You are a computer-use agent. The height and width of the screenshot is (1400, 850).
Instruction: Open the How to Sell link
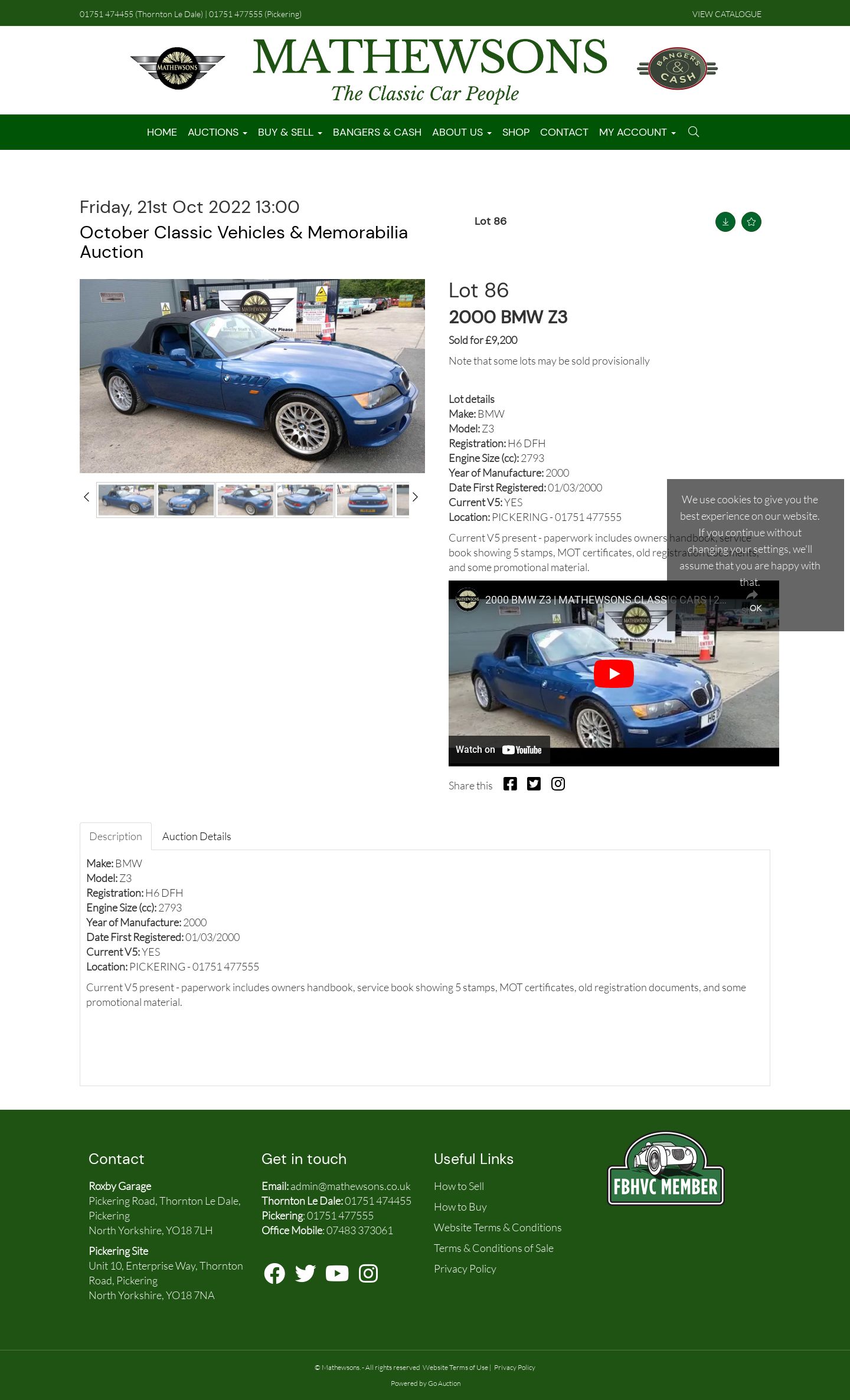[x=459, y=1186]
